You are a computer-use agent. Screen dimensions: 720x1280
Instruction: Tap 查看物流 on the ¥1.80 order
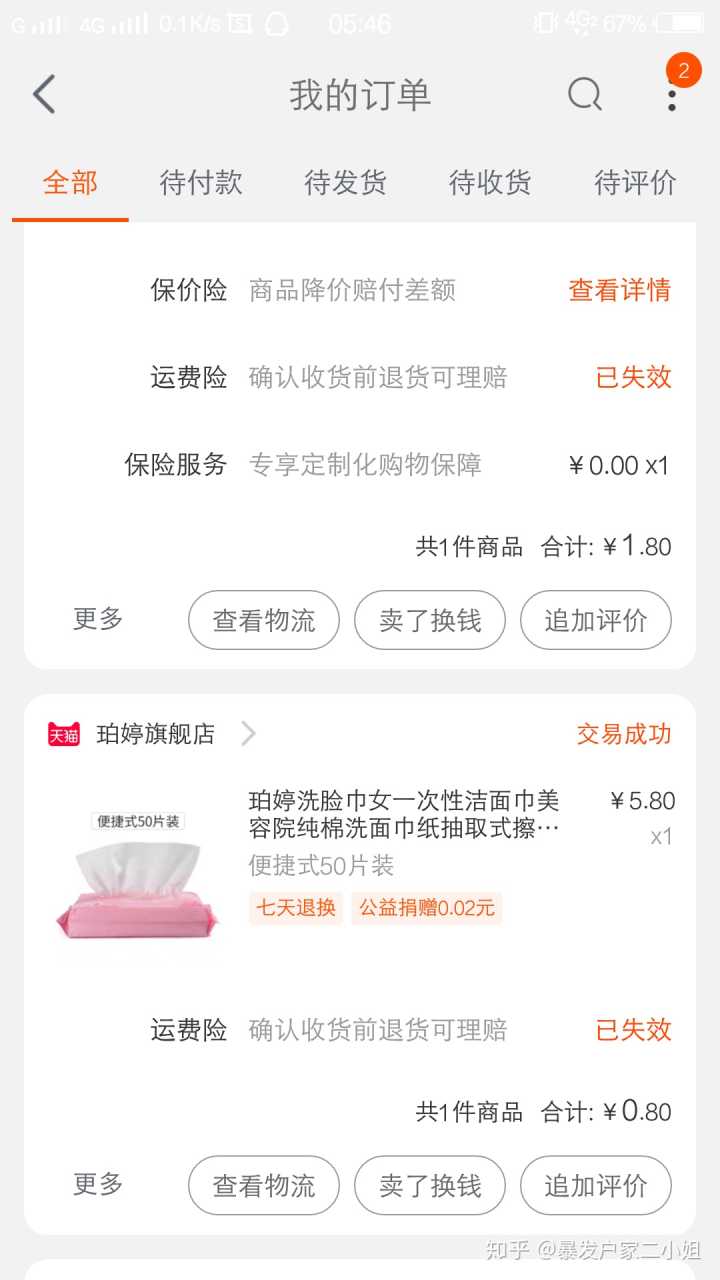(x=264, y=621)
